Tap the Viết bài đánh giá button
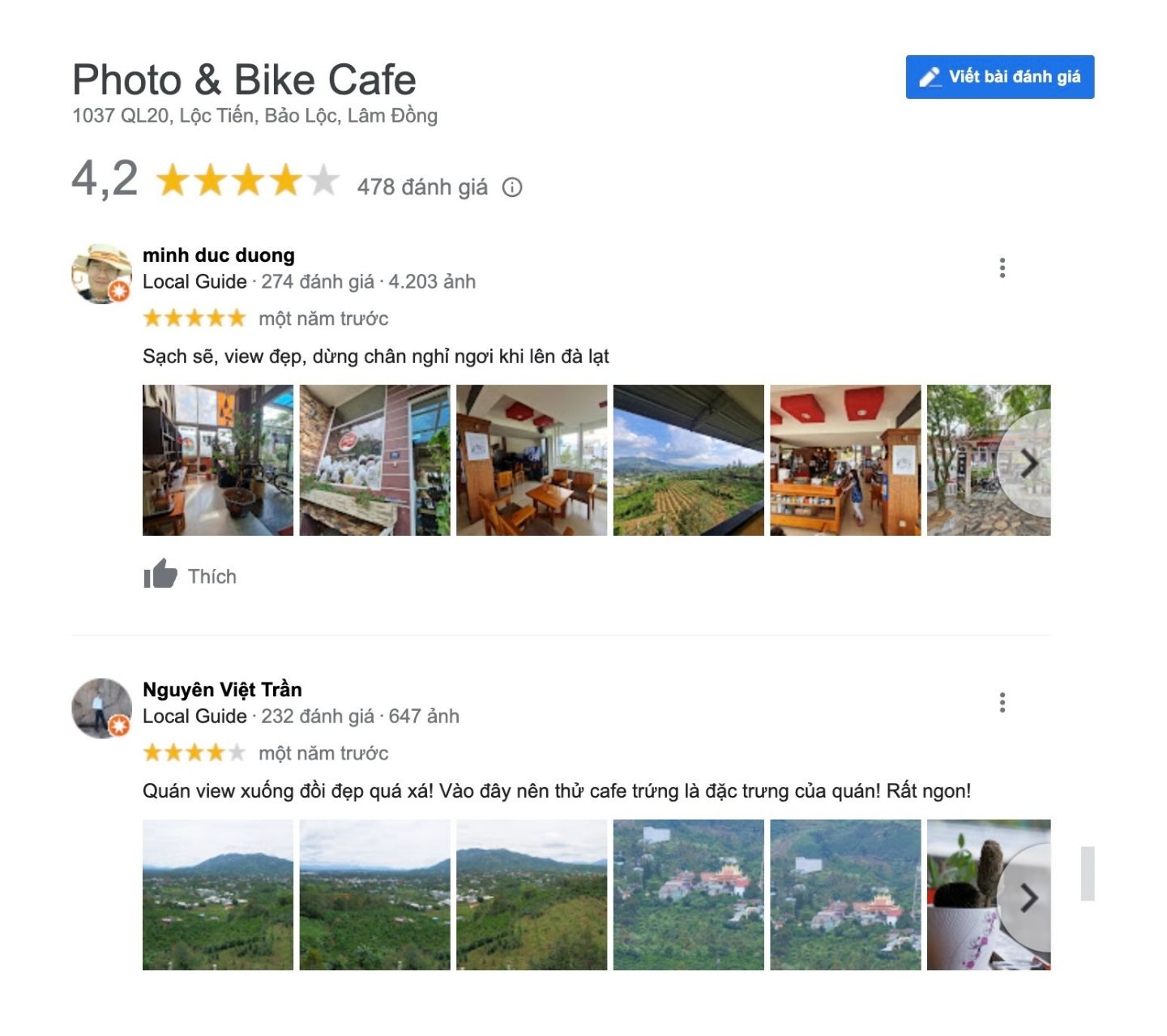This screenshot has height=1036, width=1167. [x=999, y=77]
